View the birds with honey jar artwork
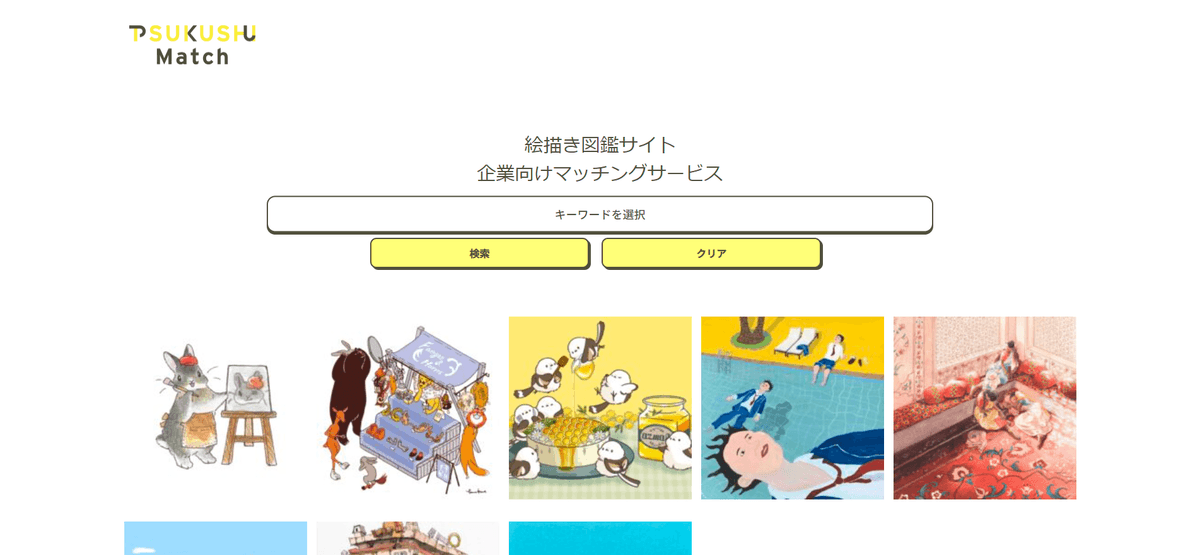This screenshot has height=555, width=1200. 600,408
